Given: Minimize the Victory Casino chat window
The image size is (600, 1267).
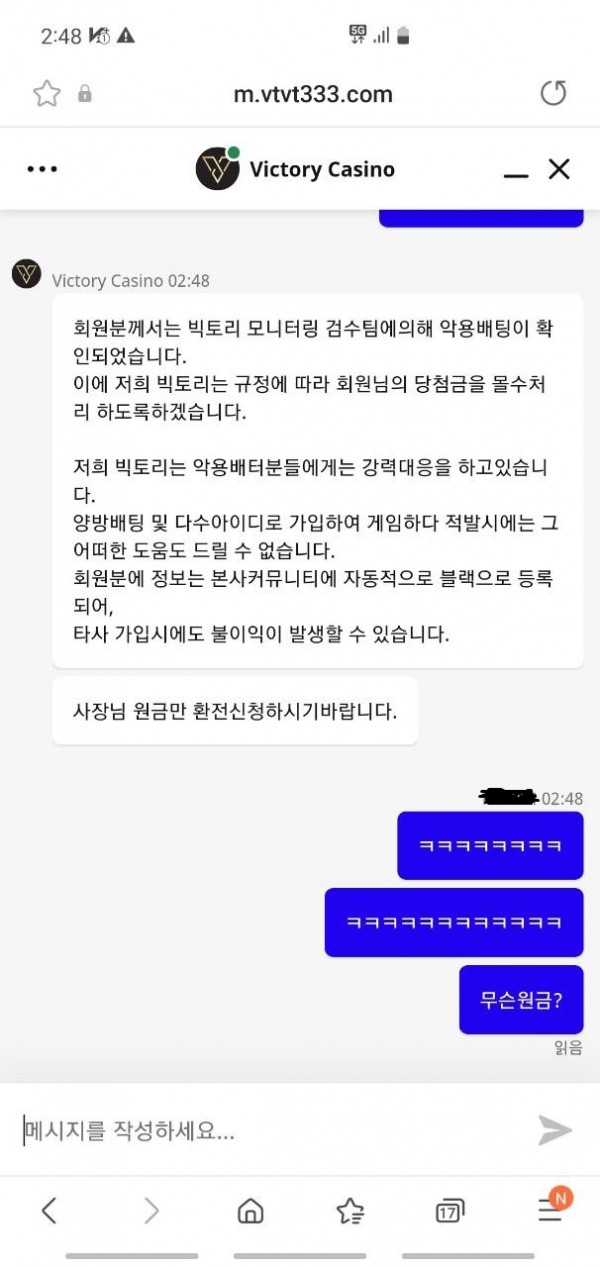Looking at the screenshot, I should pyautogui.click(x=516, y=172).
